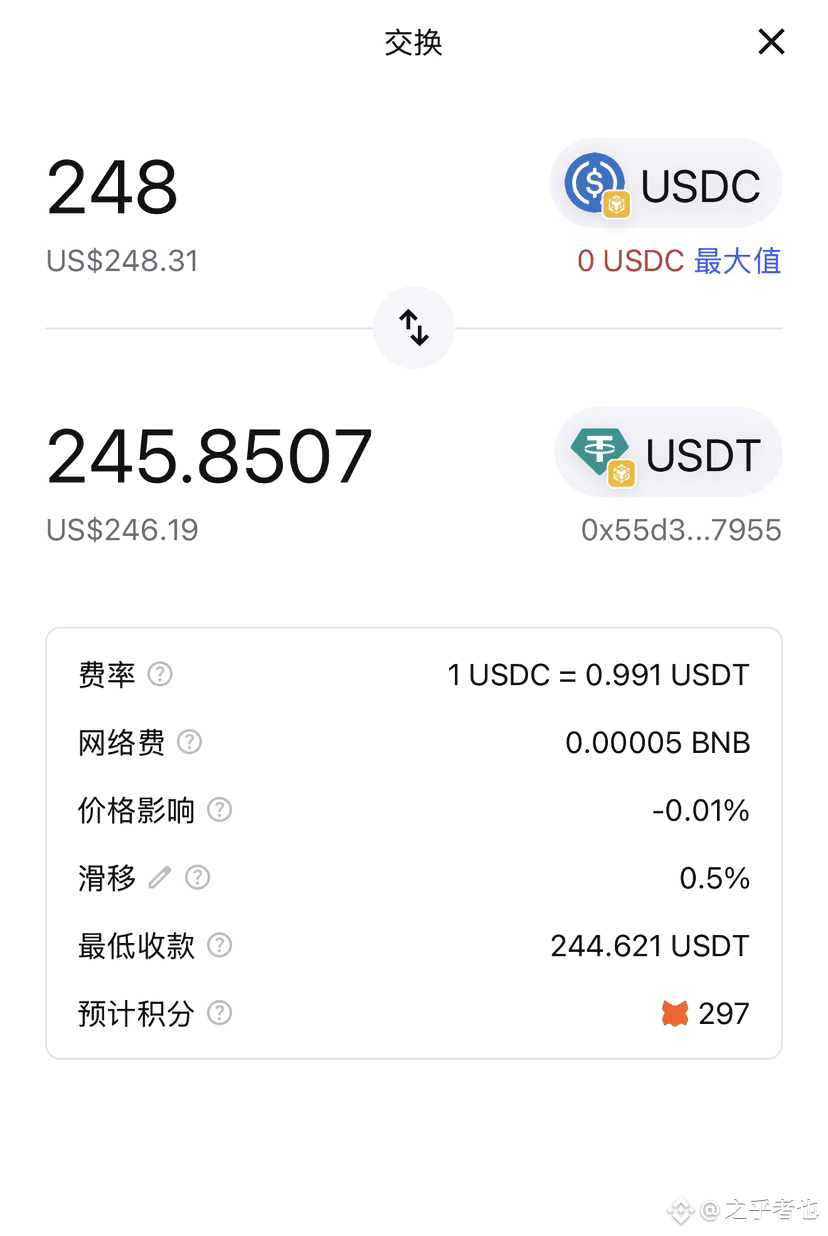This screenshot has height=1236, width=828.
Task: Flip the swap direction arrows
Action: click(x=414, y=328)
